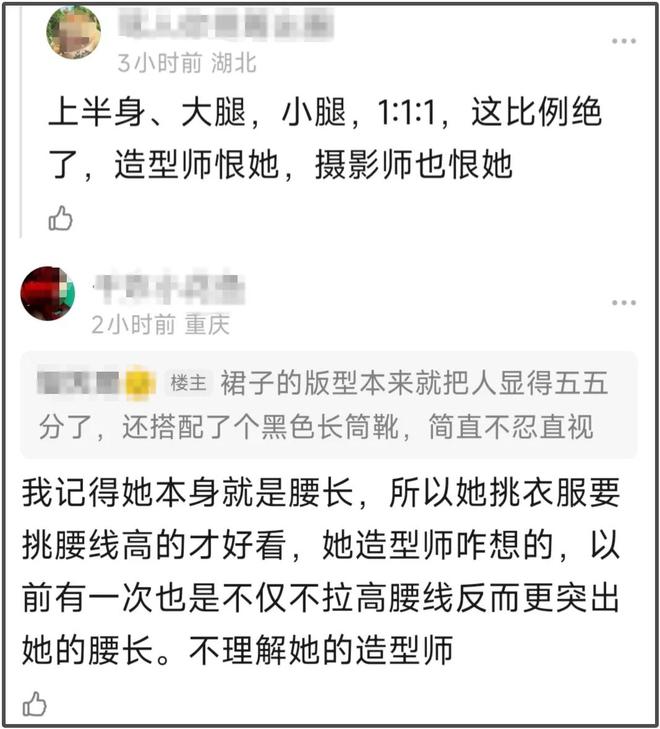Open overflow menu on the Hubei comment
Image resolution: width=660 pixels, height=729 pixels.
click(x=623, y=42)
